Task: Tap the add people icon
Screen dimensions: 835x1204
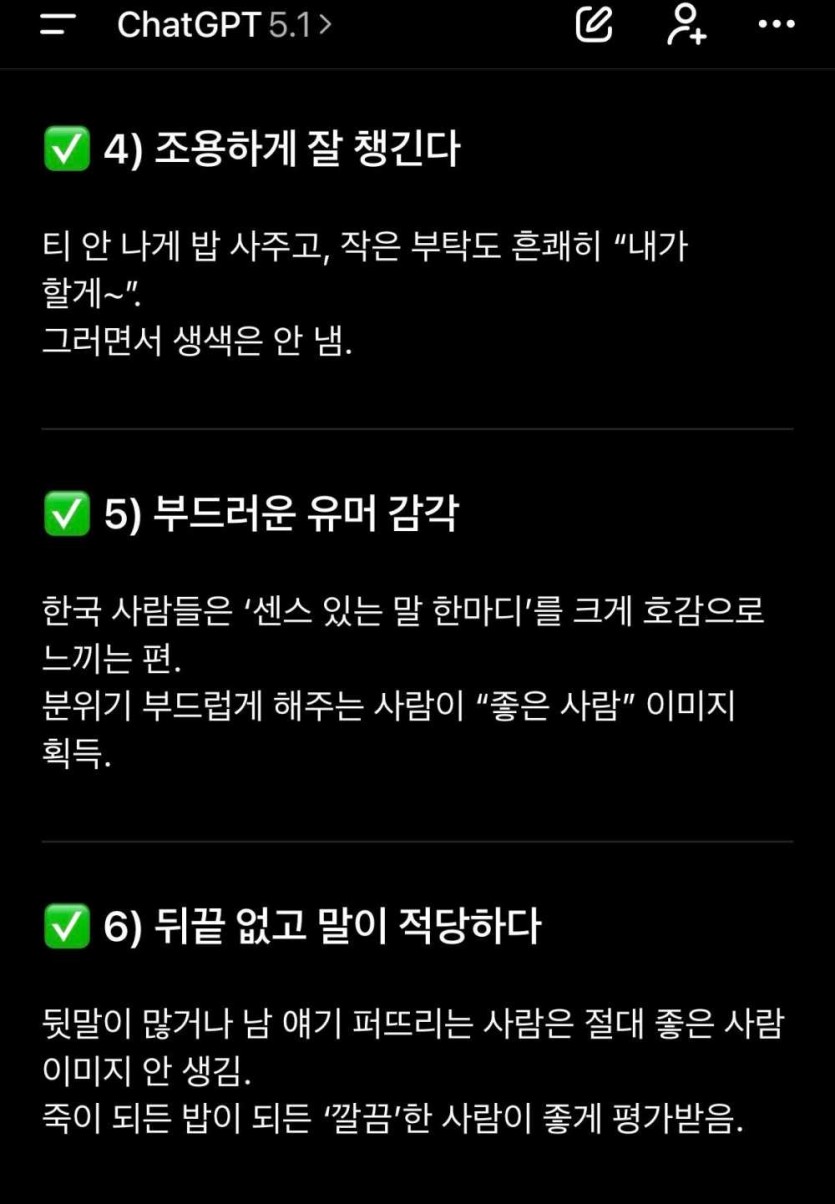Action: pos(686,25)
